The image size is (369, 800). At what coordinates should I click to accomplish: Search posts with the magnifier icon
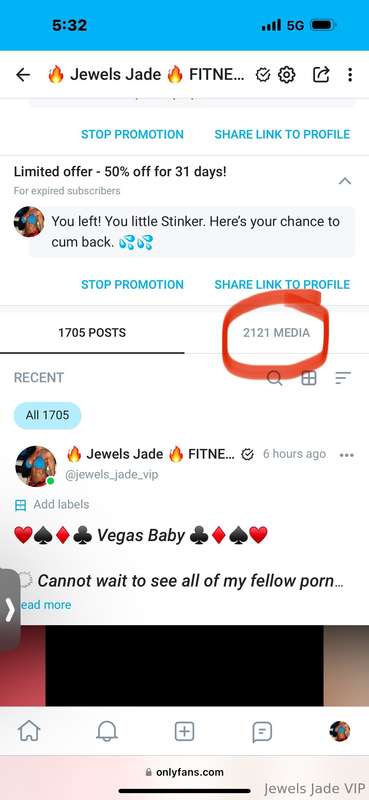point(275,378)
